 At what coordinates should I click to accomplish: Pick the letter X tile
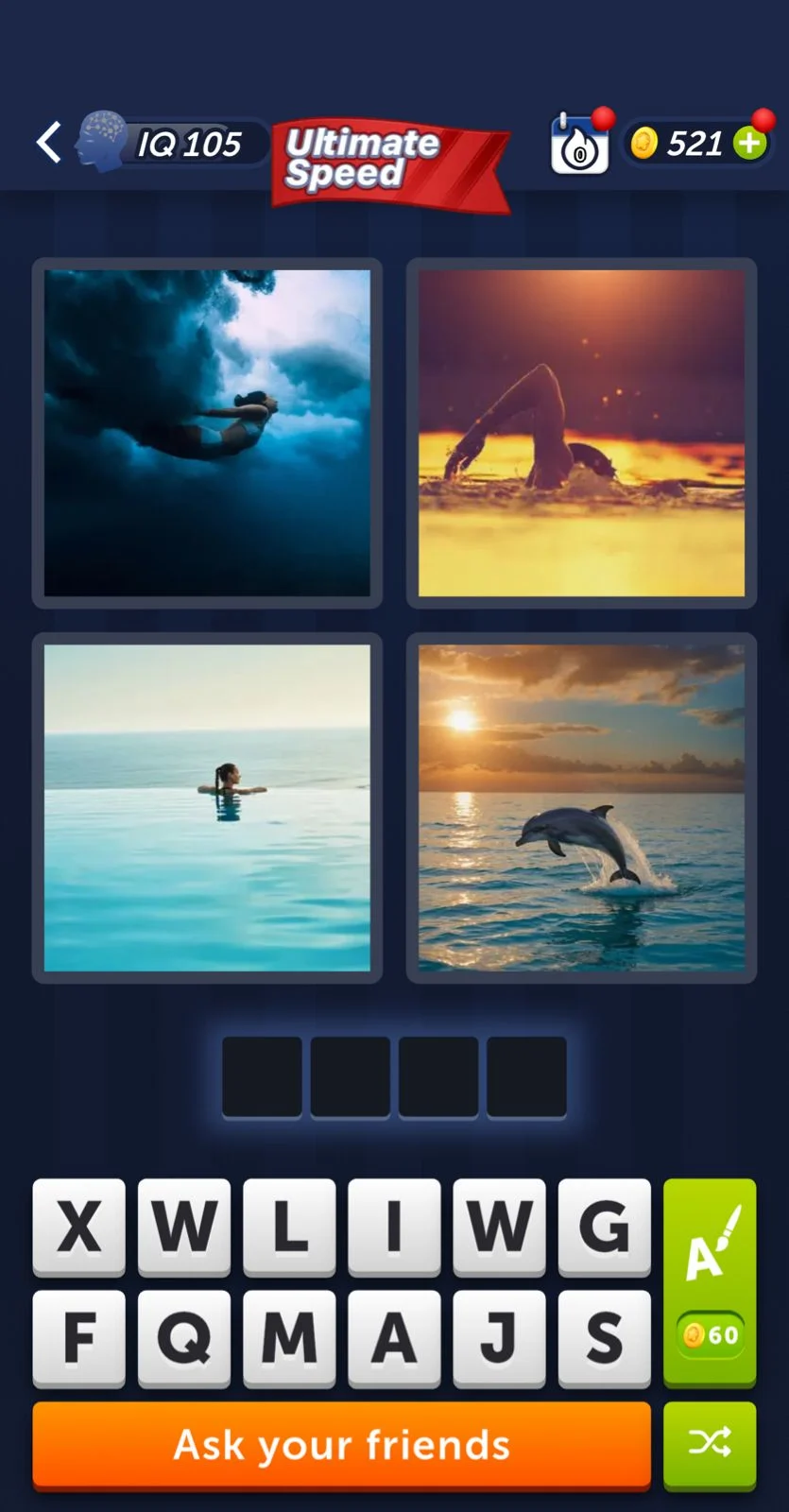pos(79,1226)
